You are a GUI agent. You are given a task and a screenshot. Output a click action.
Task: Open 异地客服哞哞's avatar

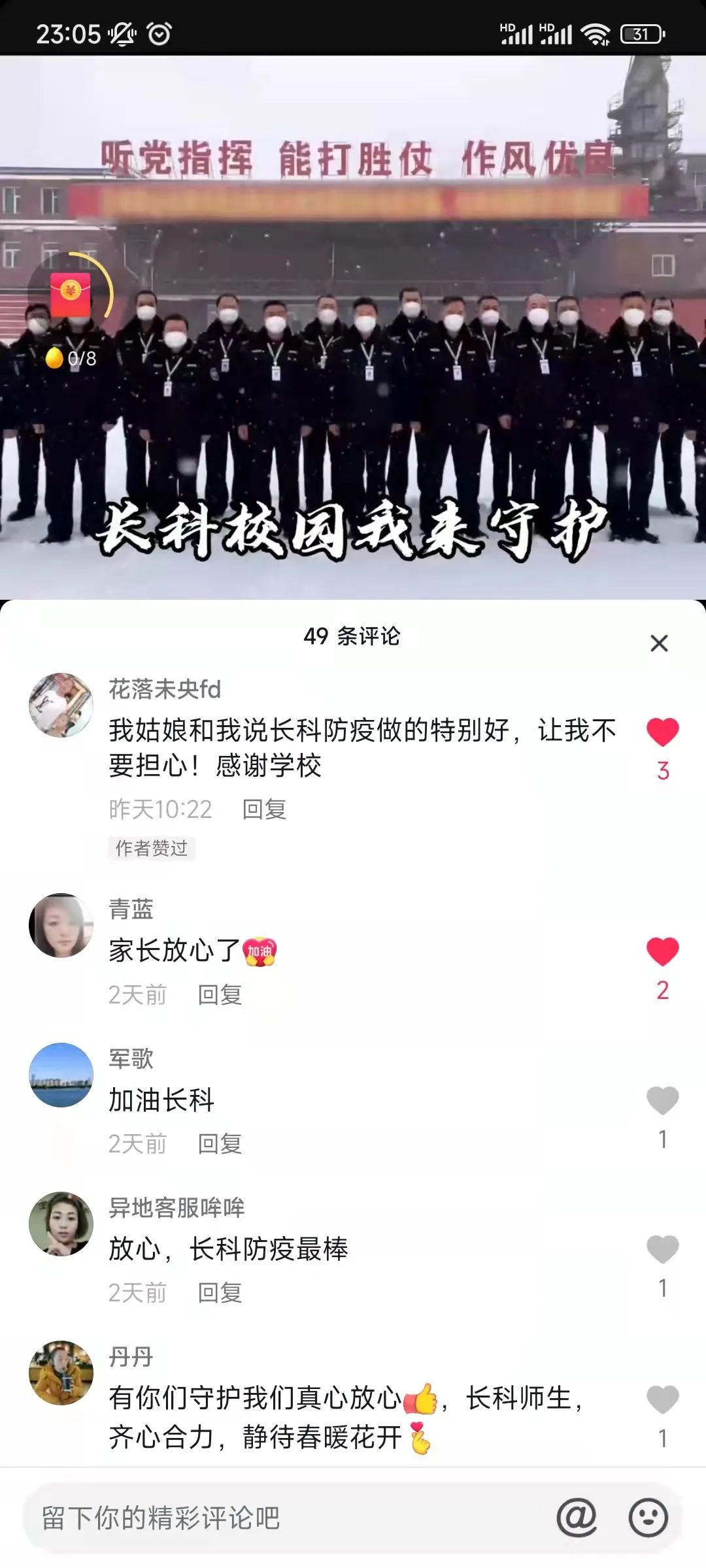click(x=61, y=1224)
